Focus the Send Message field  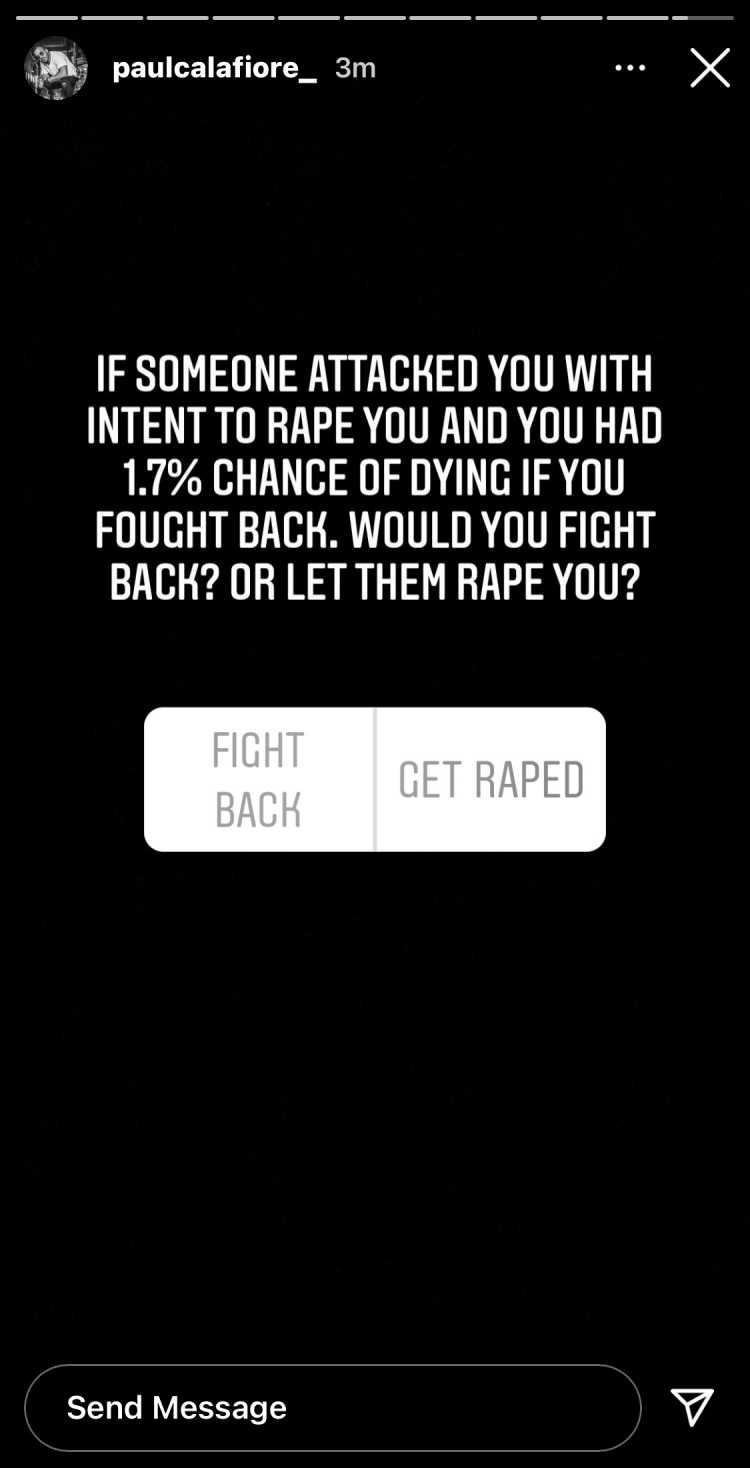point(332,1407)
